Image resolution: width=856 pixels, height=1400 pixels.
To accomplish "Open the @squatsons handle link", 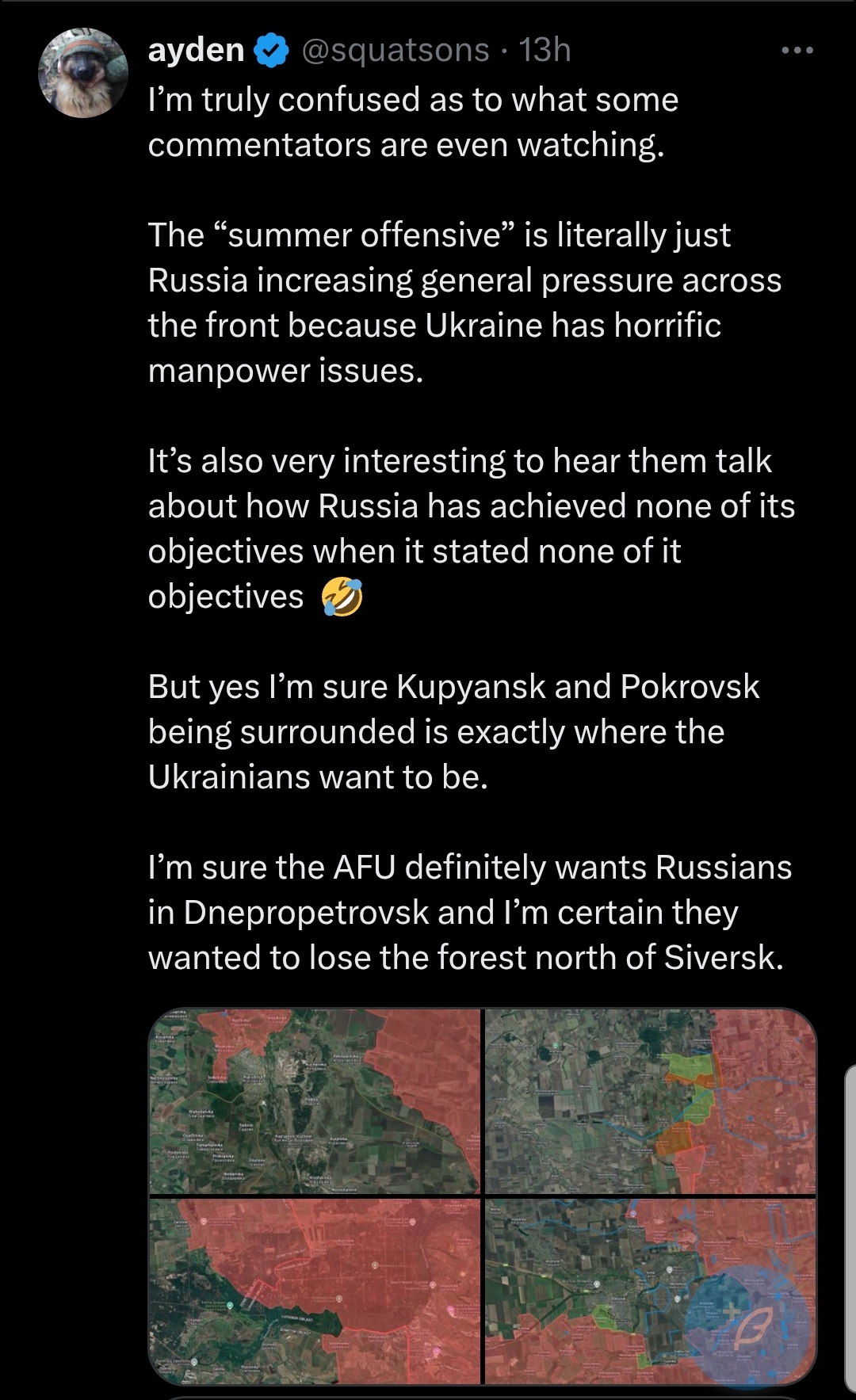I will pyautogui.click(x=396, y=50).
